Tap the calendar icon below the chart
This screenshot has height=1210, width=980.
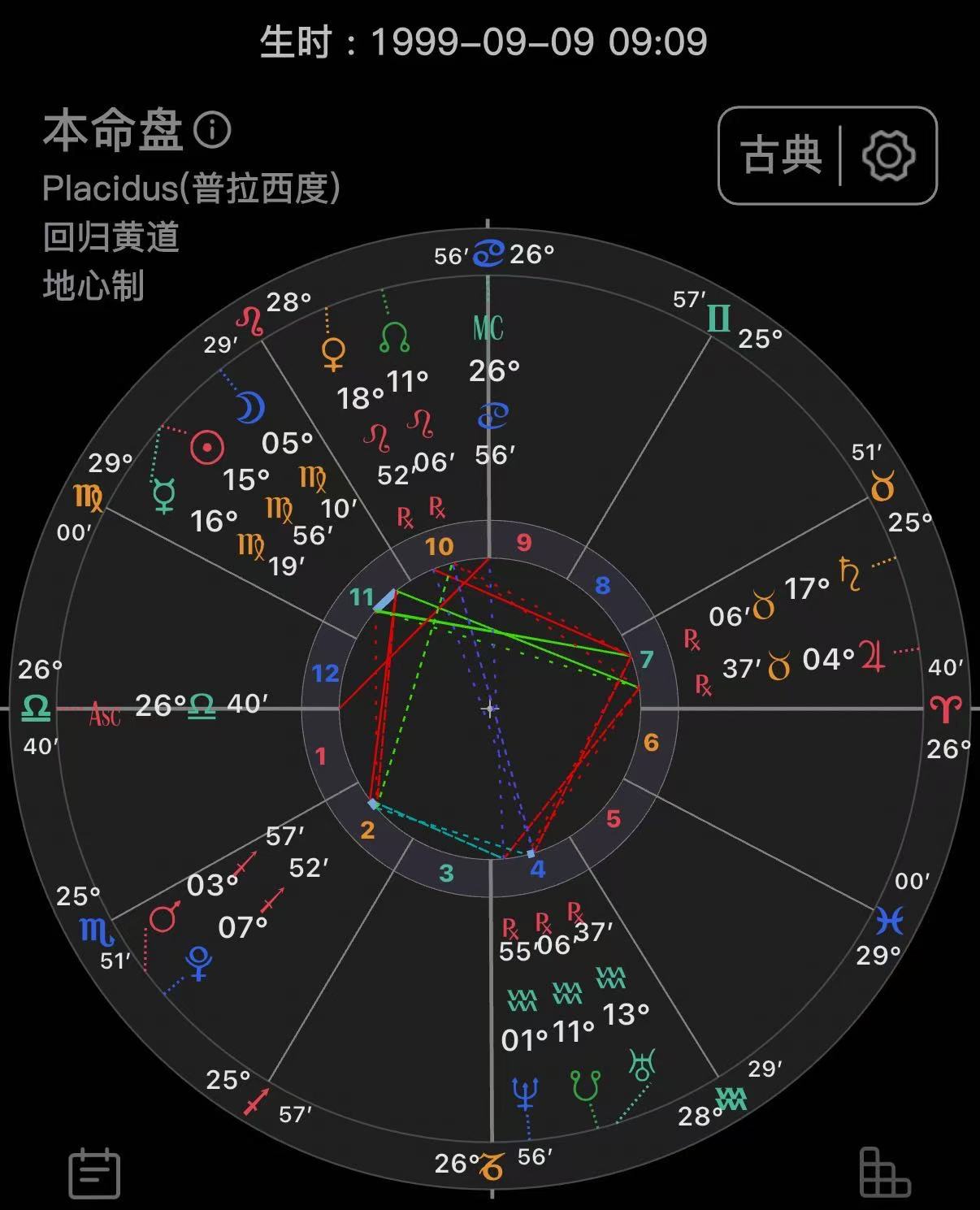tap(95, 1173)
